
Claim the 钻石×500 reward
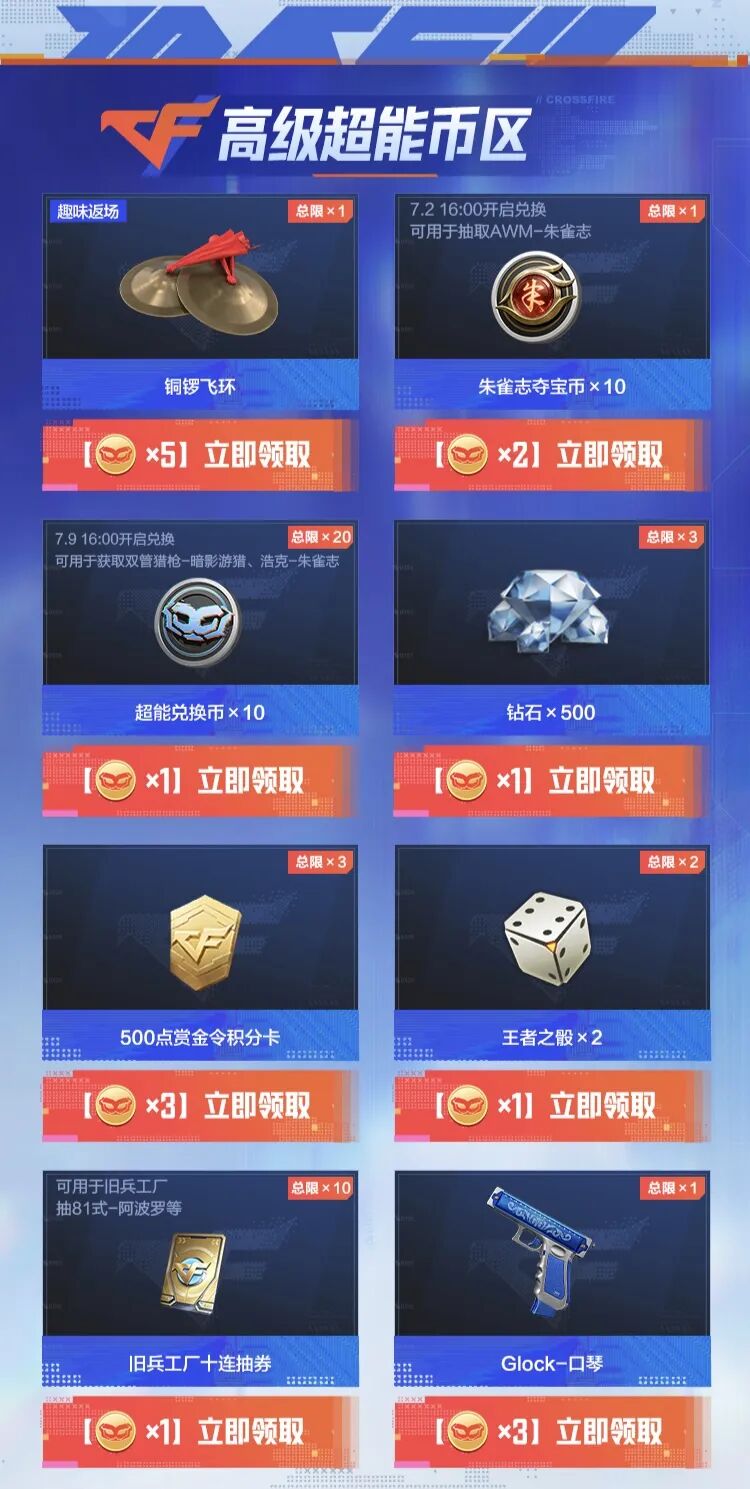[551, 781]
